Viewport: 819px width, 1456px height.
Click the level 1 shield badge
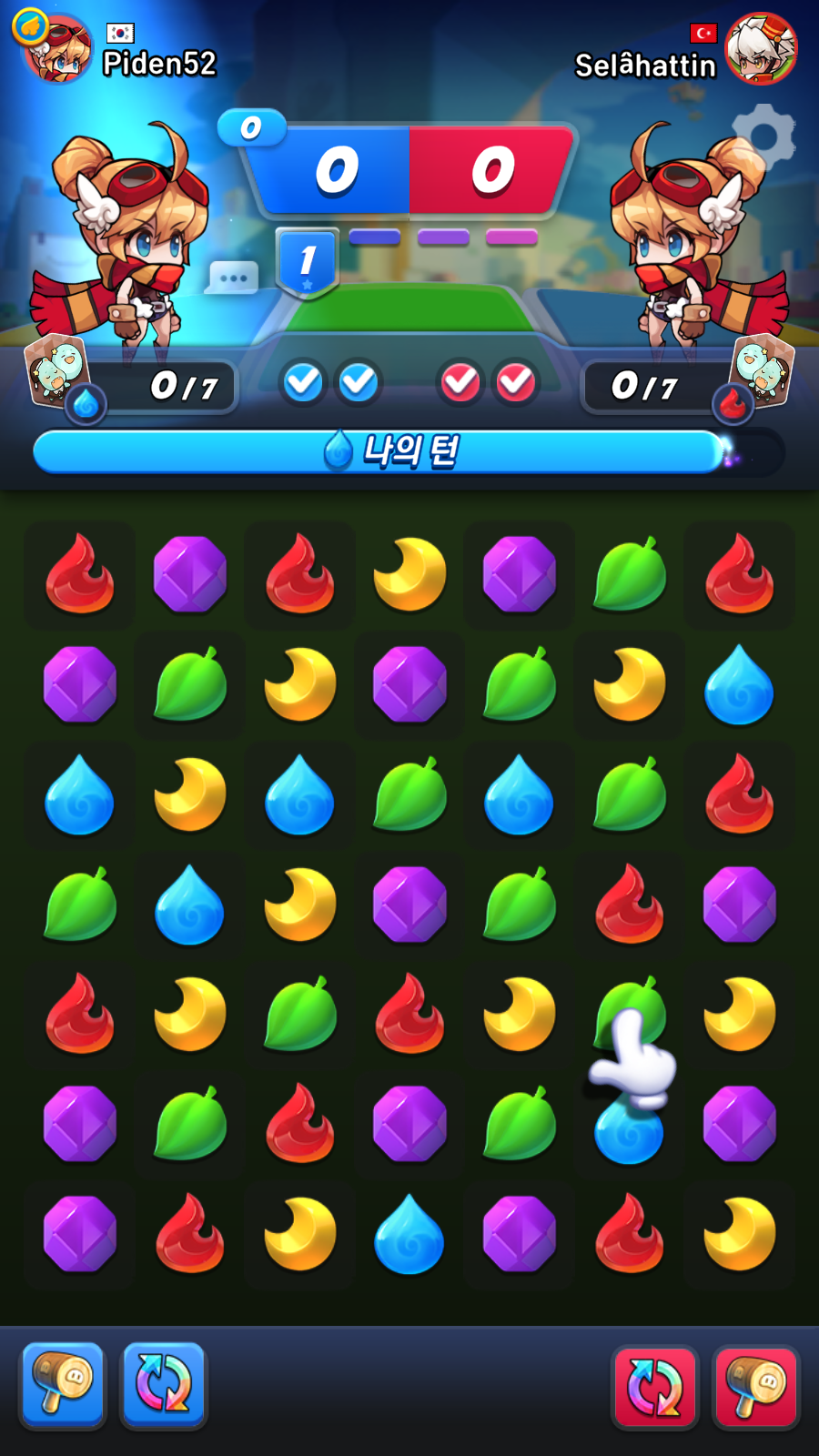click(307, 259)
